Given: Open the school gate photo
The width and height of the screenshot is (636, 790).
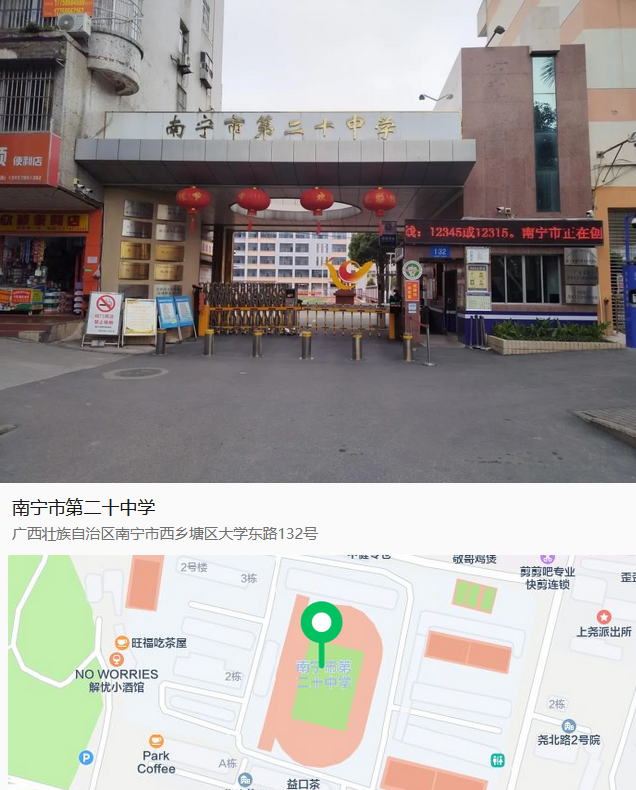Looking at the screenshot, I should [318, 240].
